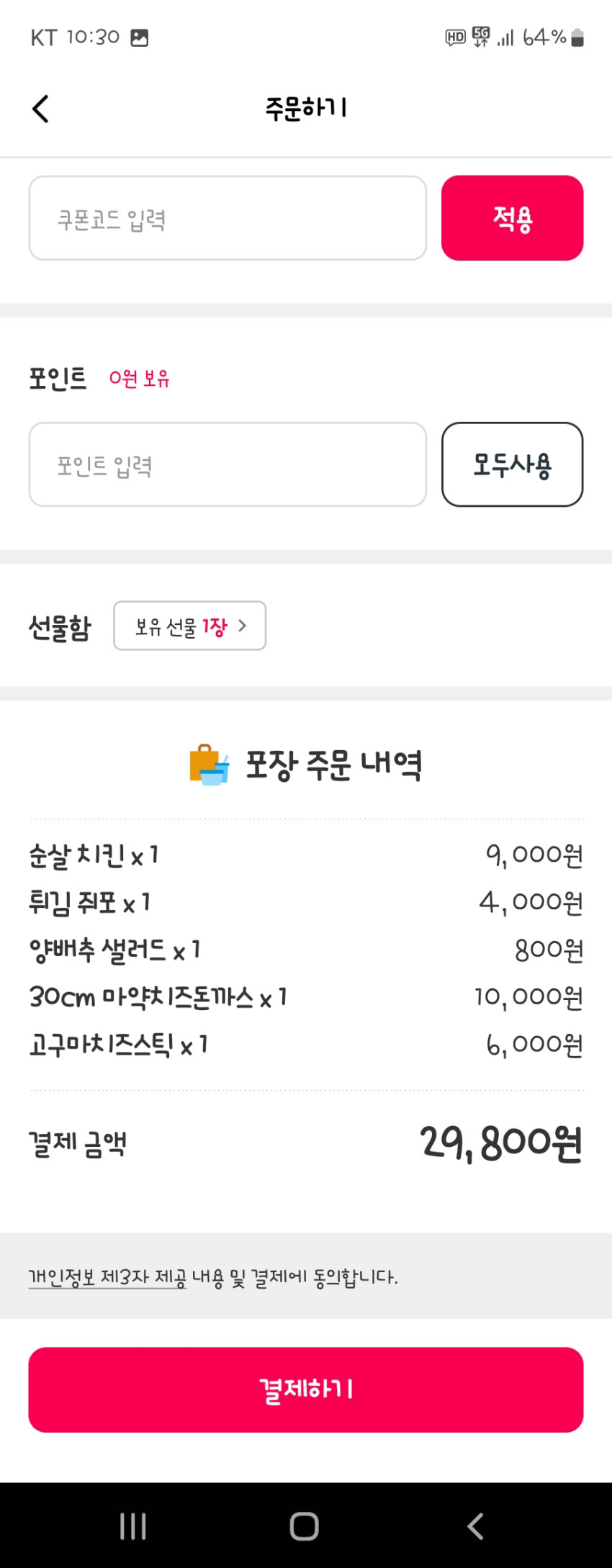Proceed with 결제하기 payment button
Screen dimensions: 612x1568
(306, 1389)
